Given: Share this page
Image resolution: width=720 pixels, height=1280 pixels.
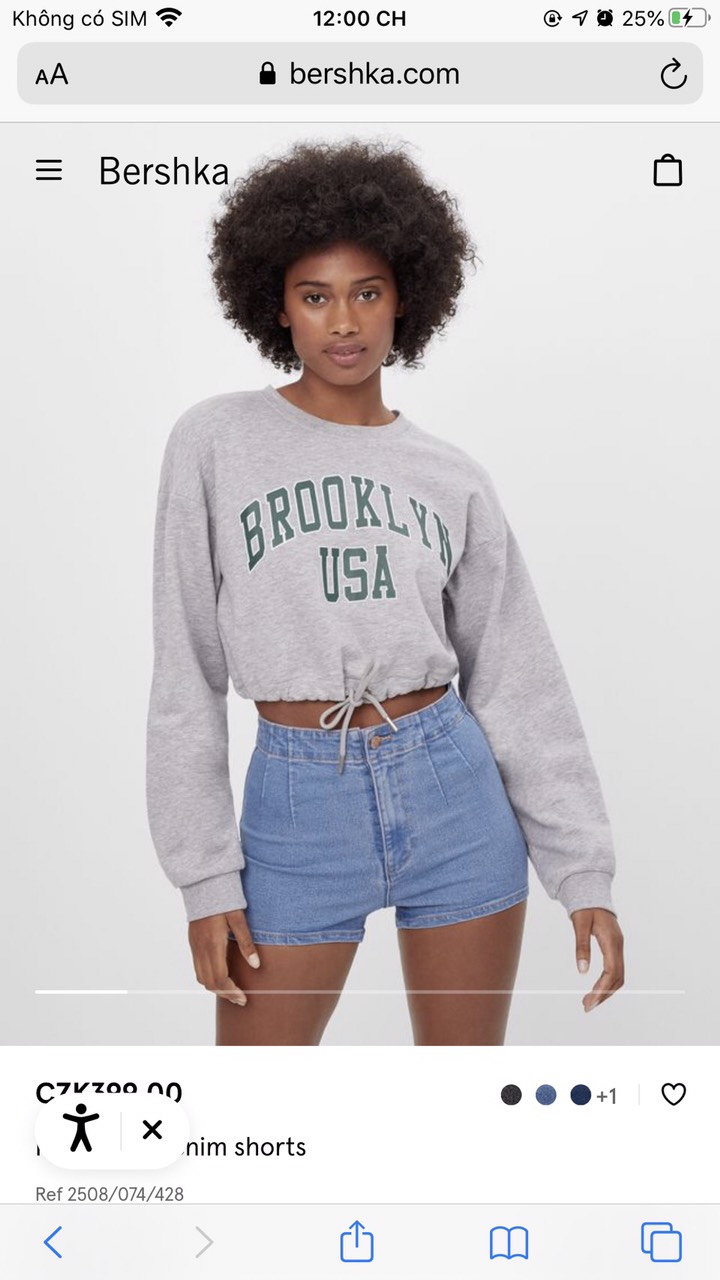Looking at the screenshot, I should click(x=357, y=1242).
